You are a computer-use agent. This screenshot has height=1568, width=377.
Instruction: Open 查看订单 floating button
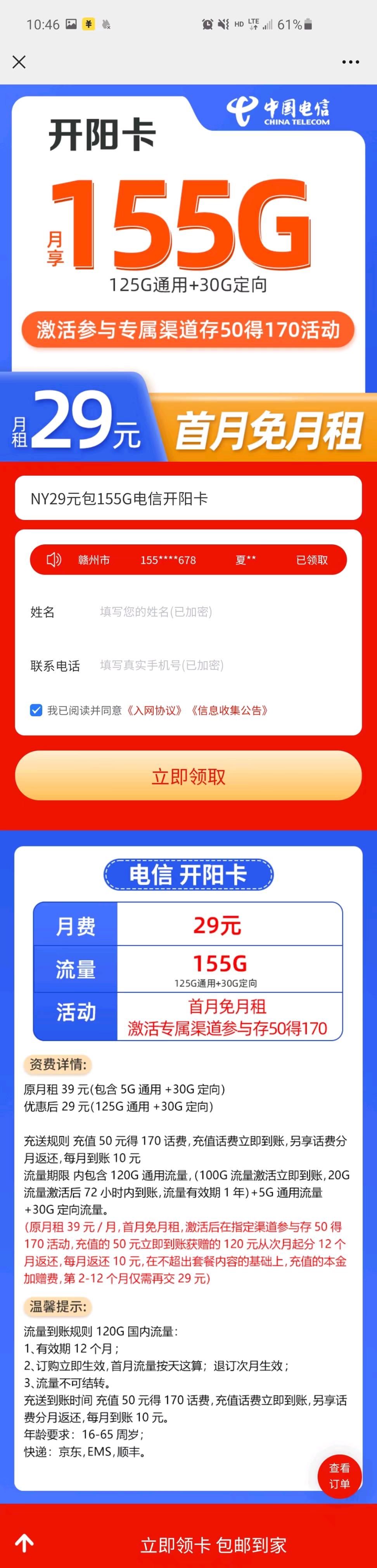click(339, 1476)
